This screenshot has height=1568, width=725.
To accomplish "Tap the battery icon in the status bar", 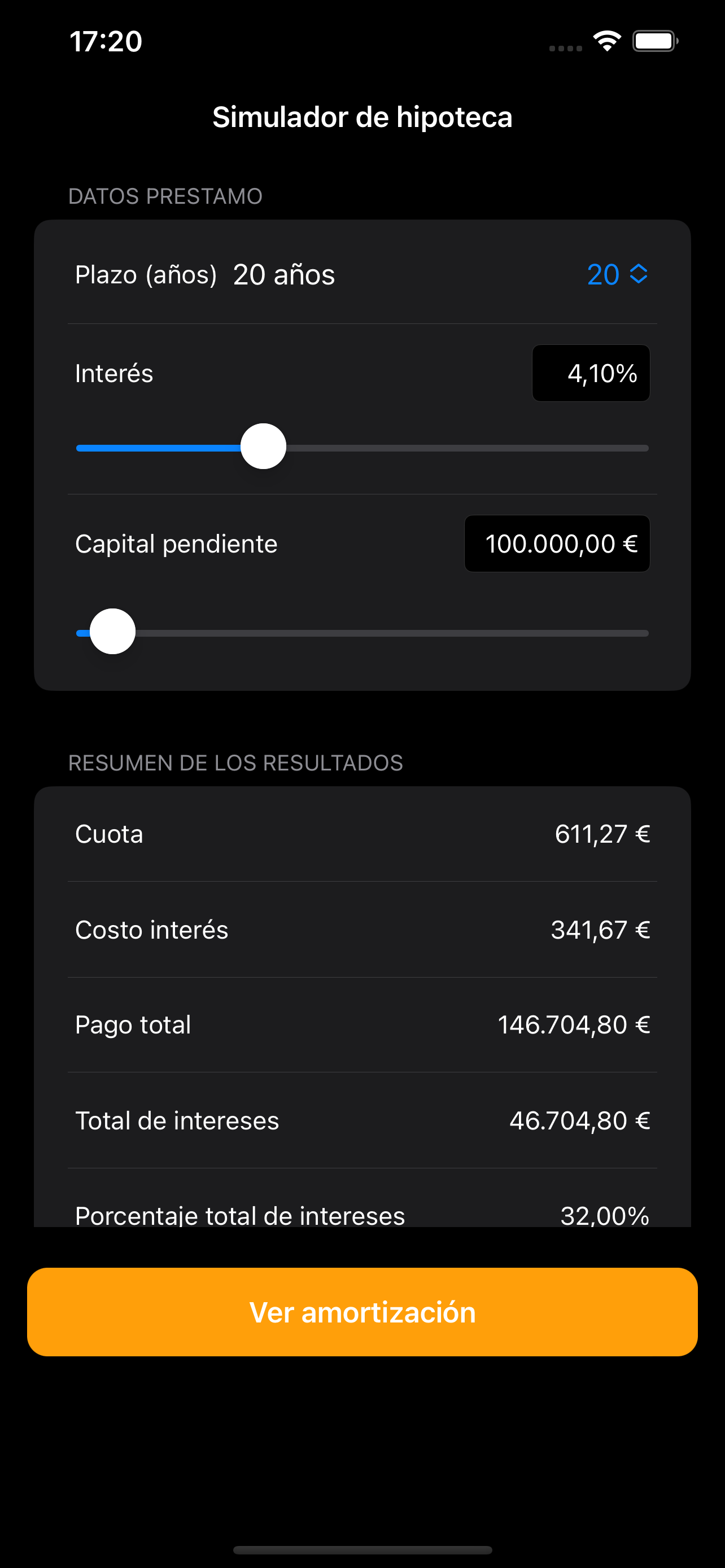I will pyautogui.click(x=655, y=40).
